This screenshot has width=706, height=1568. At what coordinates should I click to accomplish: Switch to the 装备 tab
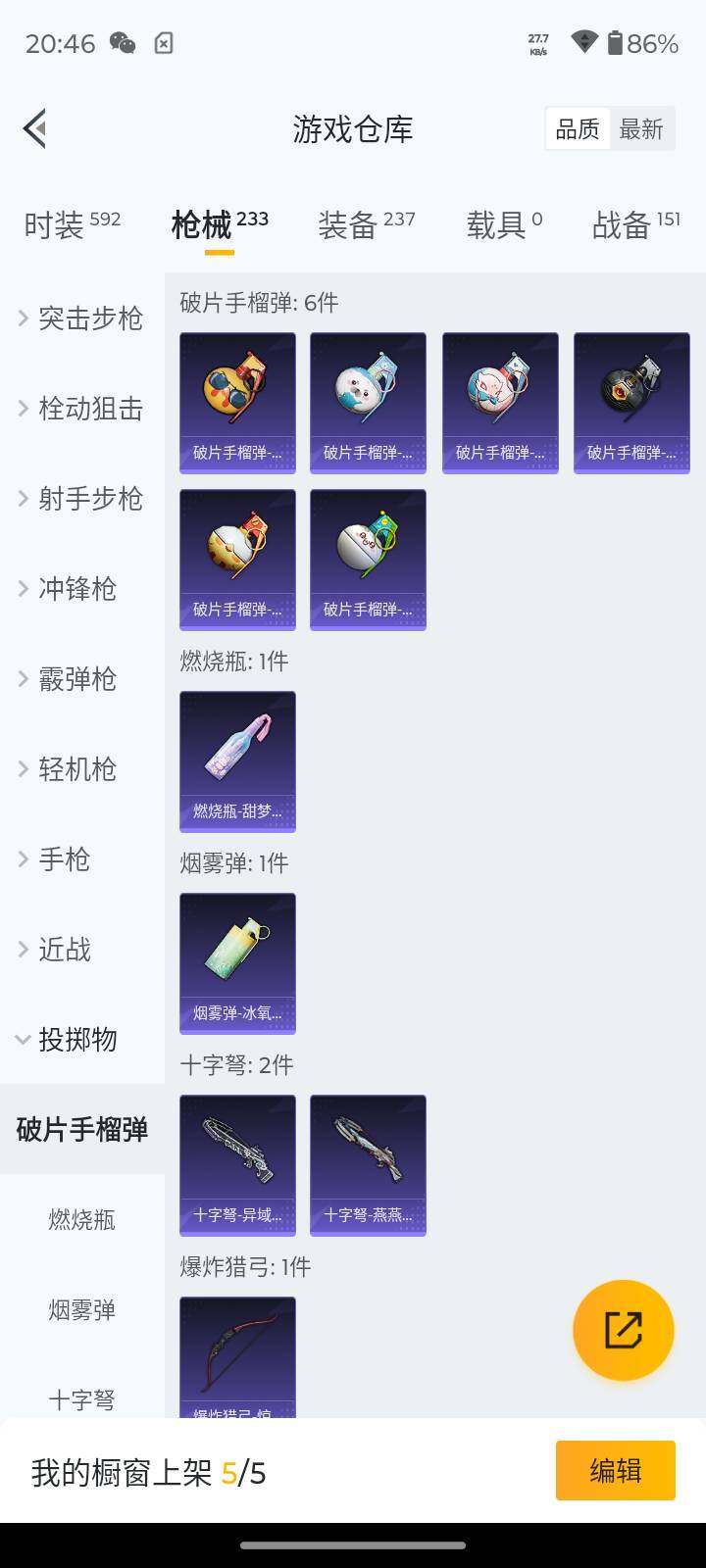366,224
